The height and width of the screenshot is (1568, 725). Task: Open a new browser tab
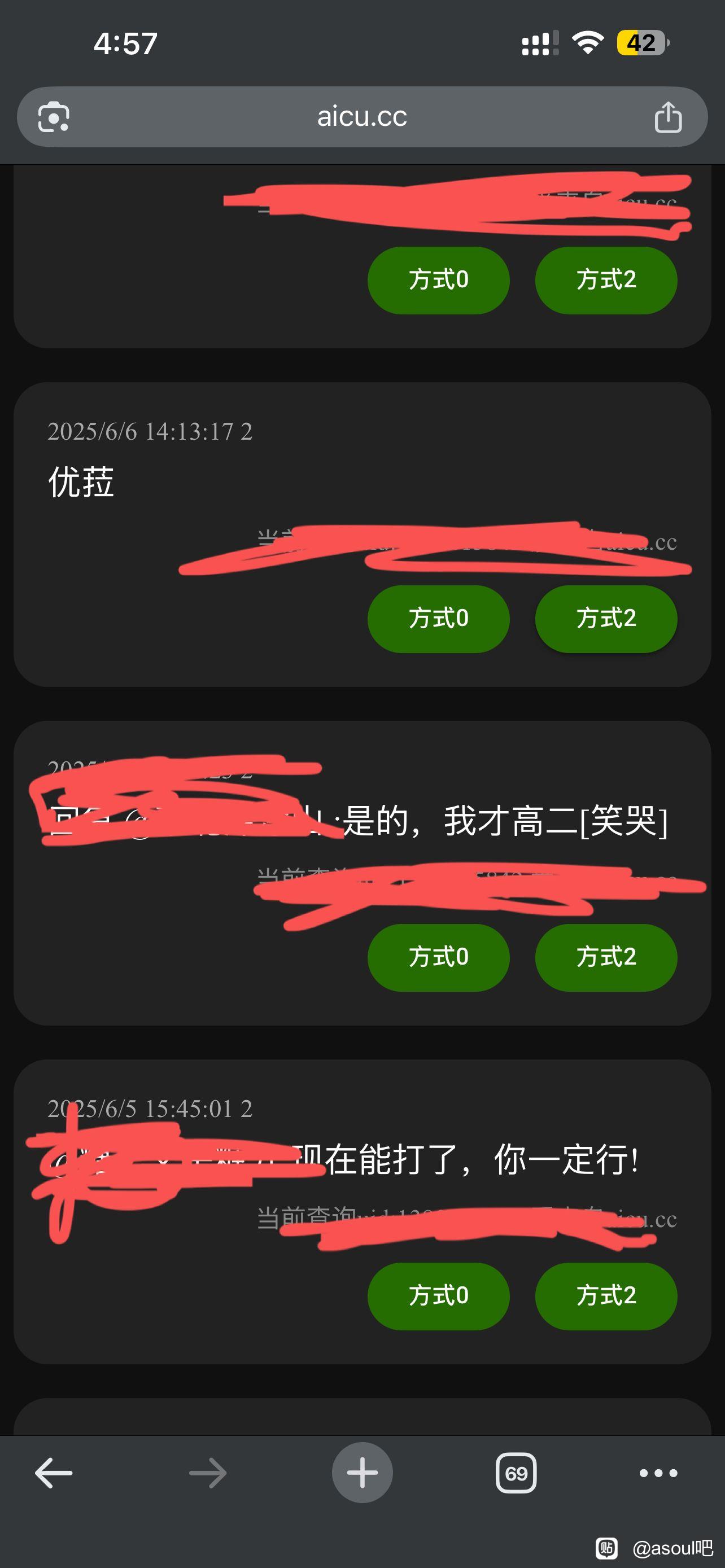[362, 1473]
